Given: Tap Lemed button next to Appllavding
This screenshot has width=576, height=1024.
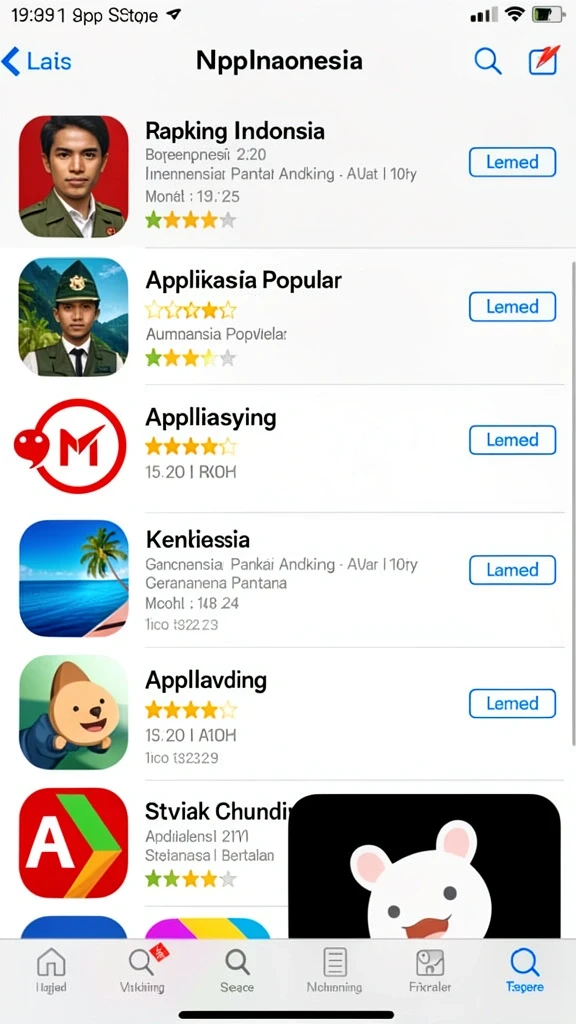Looking at the screenshot, I should point(512,703).
